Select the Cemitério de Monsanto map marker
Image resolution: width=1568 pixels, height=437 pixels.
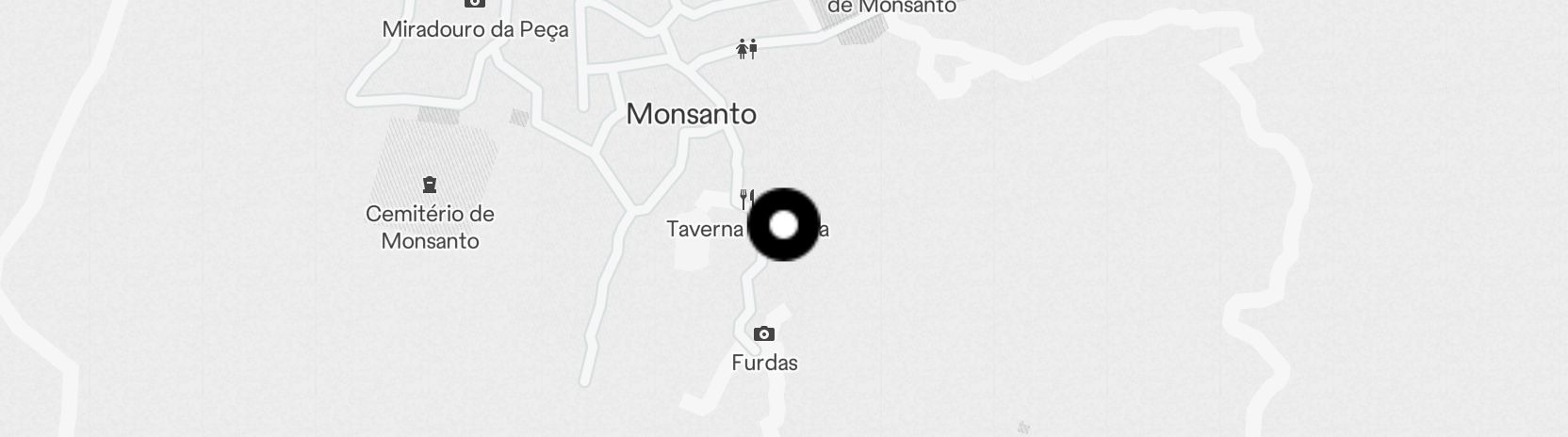tap(430, 185)
